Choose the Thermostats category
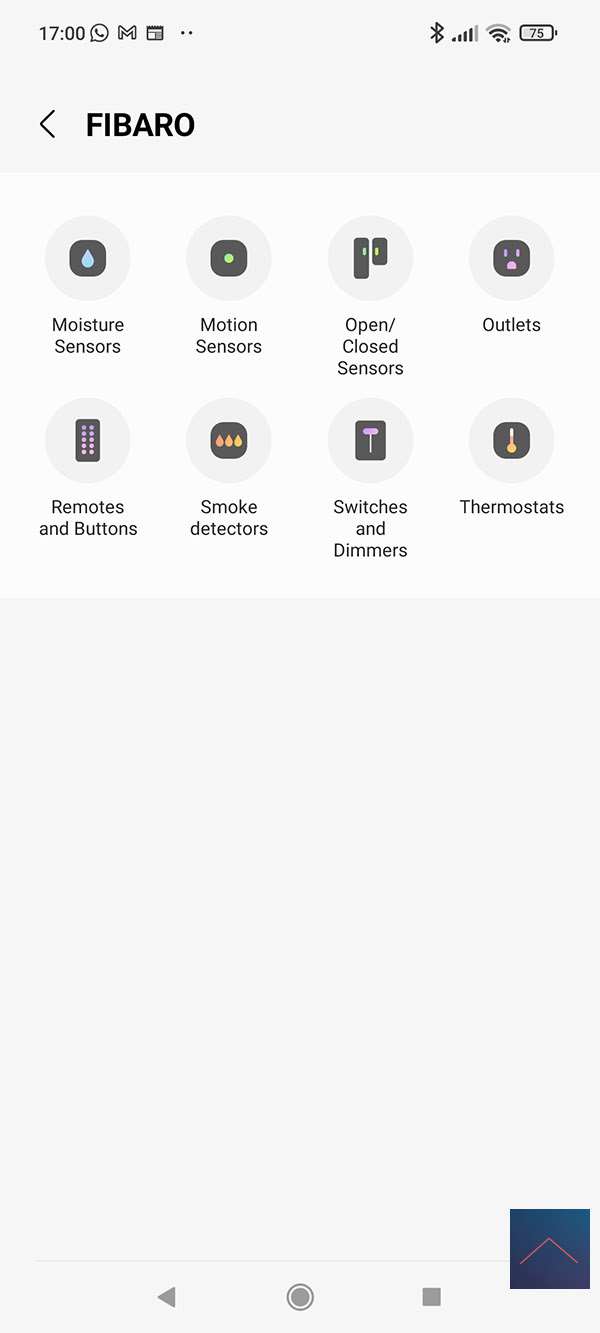Screen dimensions: 600x1333 [511, 441]
